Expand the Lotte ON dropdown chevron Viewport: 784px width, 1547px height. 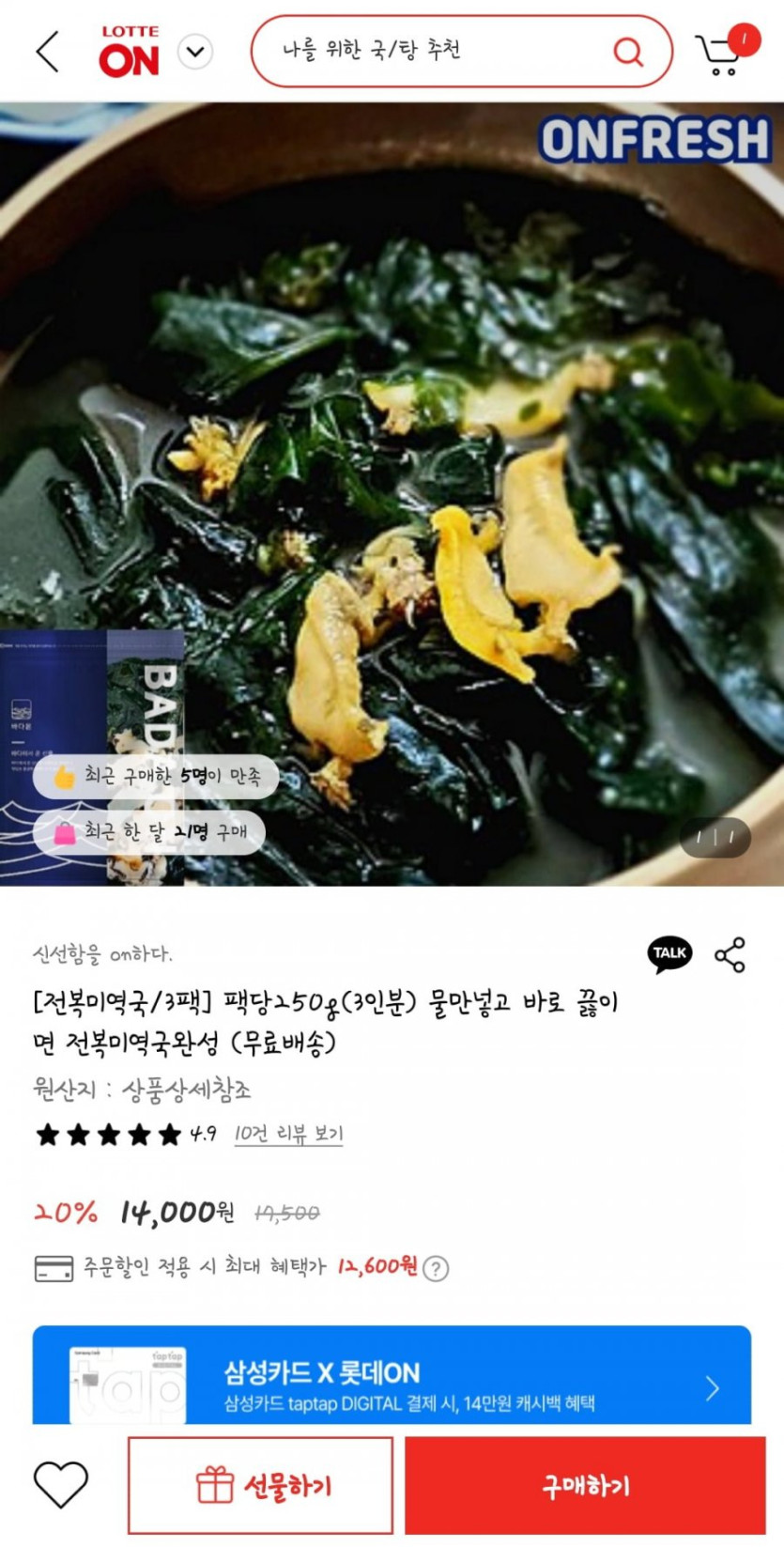point(195,52)
